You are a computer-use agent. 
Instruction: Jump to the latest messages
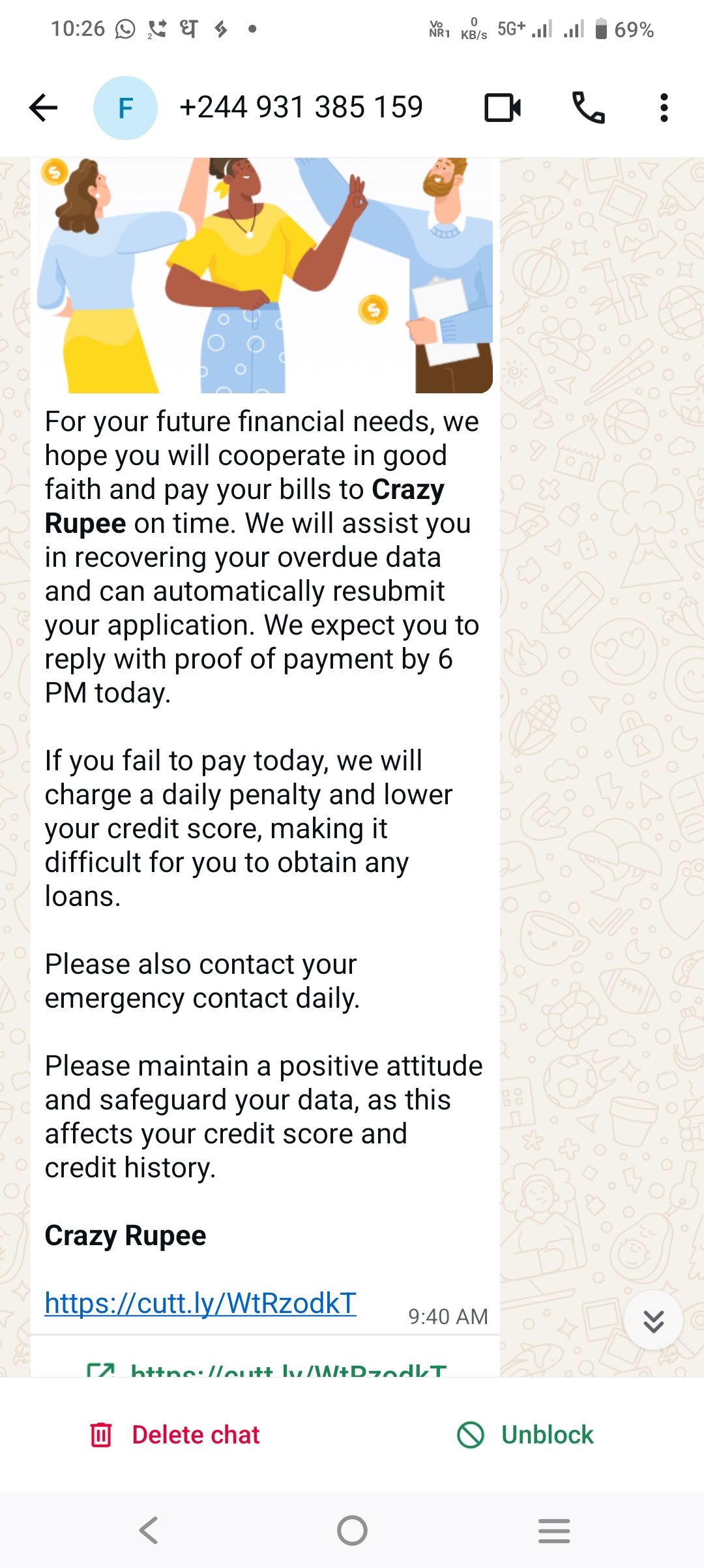[653, 1321]
